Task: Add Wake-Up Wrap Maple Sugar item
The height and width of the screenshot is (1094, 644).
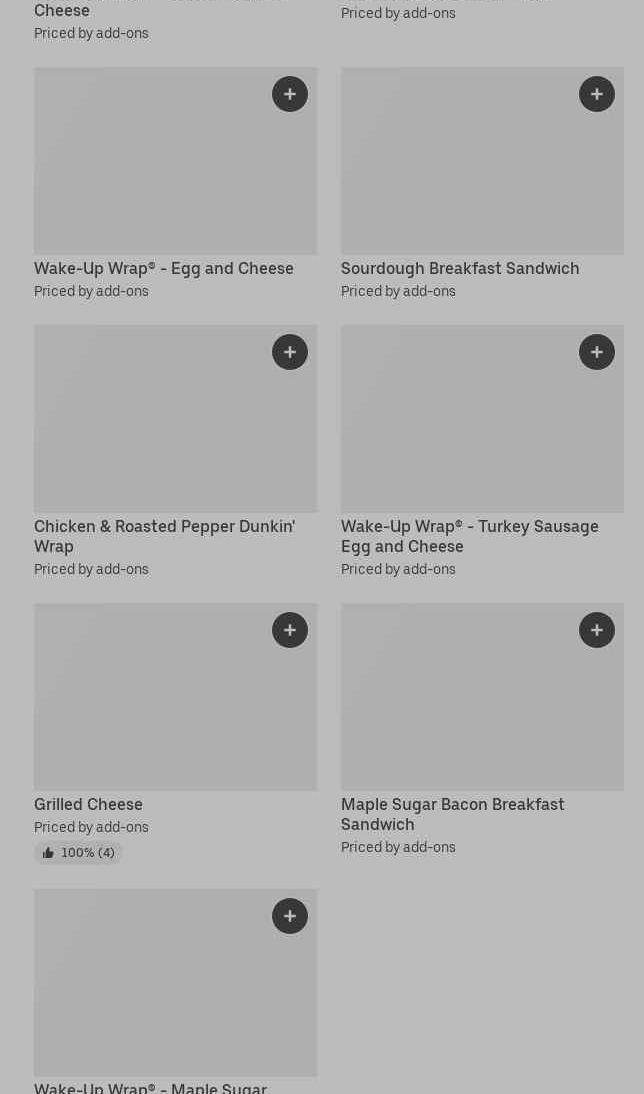Action: [290, 916]
